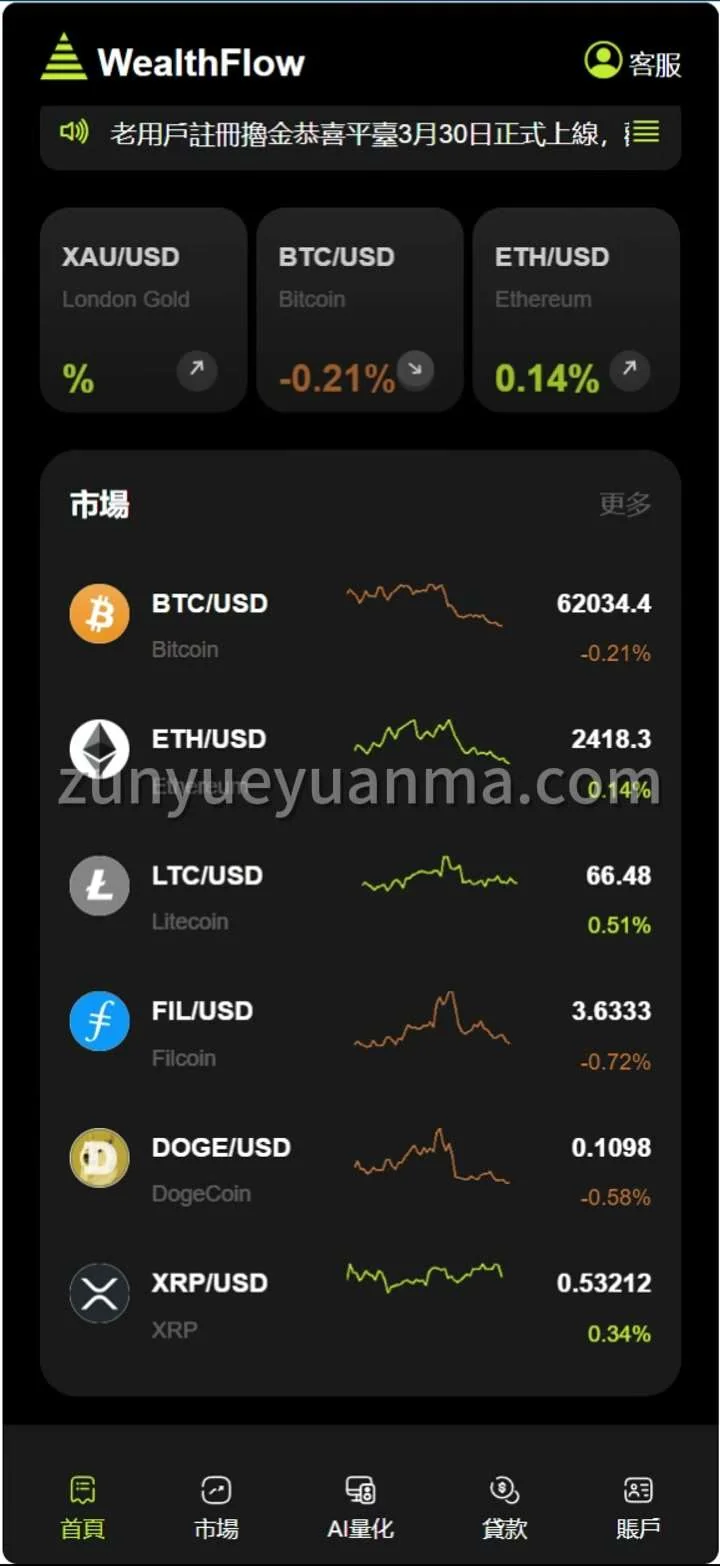This screenshot has width=720, height=1566.
Task: Open the 貸款 loan tab
Action: (504, 1507)
